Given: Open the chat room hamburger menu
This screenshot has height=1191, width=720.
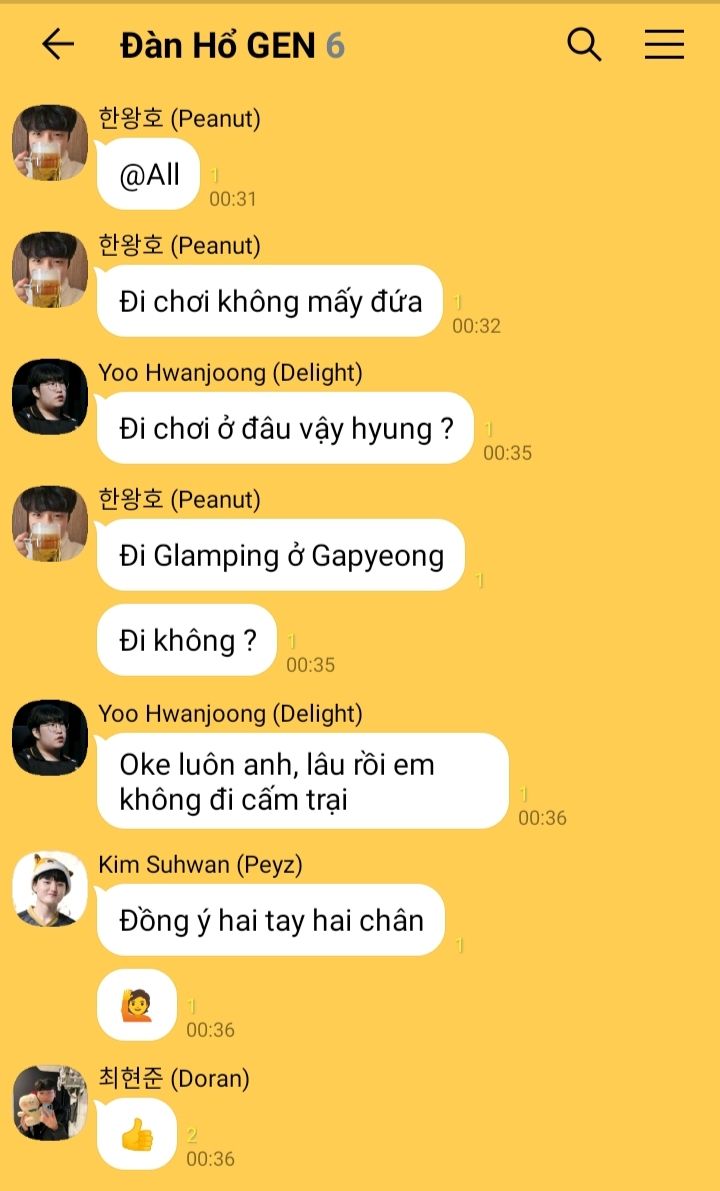Looking at the screenshot, I should pos(665,45).
